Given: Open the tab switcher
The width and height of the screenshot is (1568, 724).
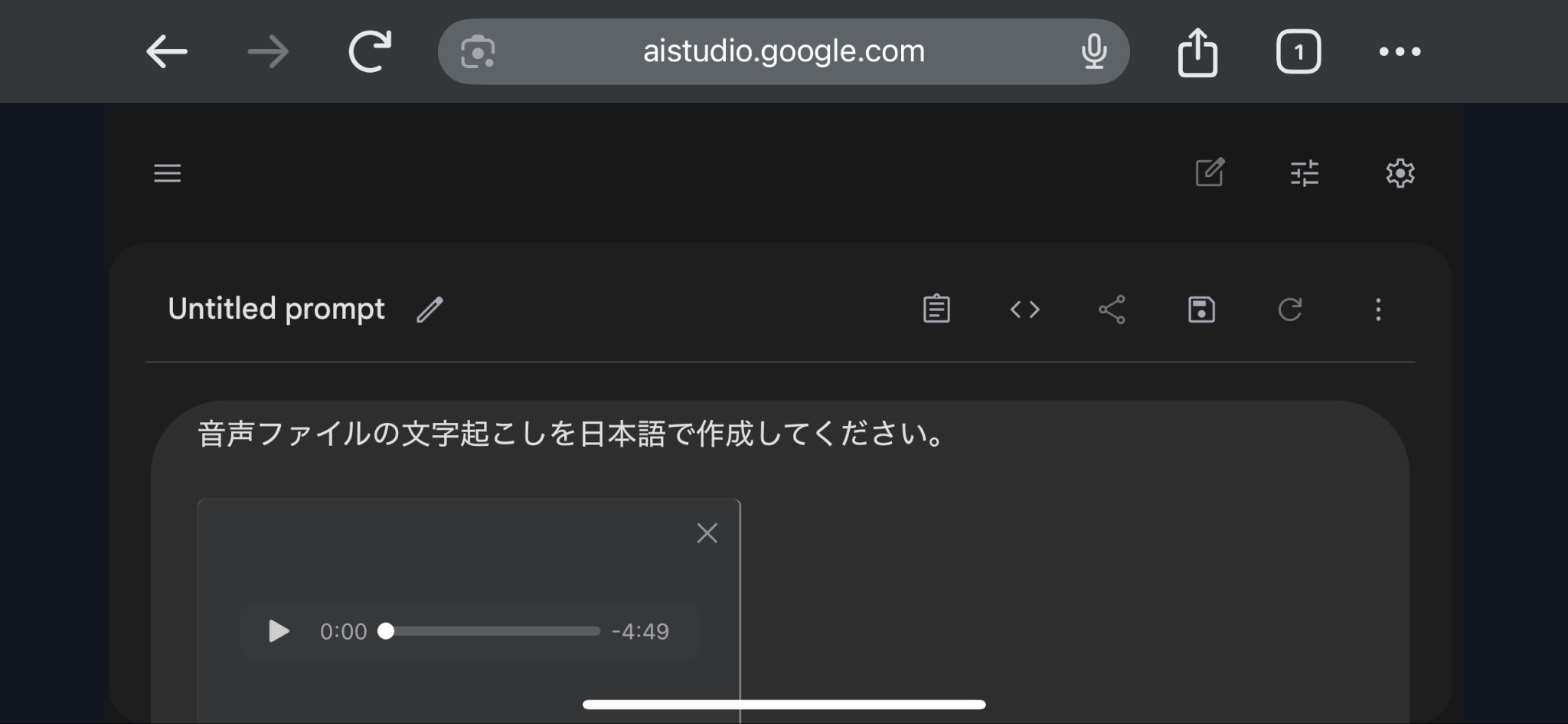Looking at the screenshot, I should pyautogui.click(x=1298, y=52).
